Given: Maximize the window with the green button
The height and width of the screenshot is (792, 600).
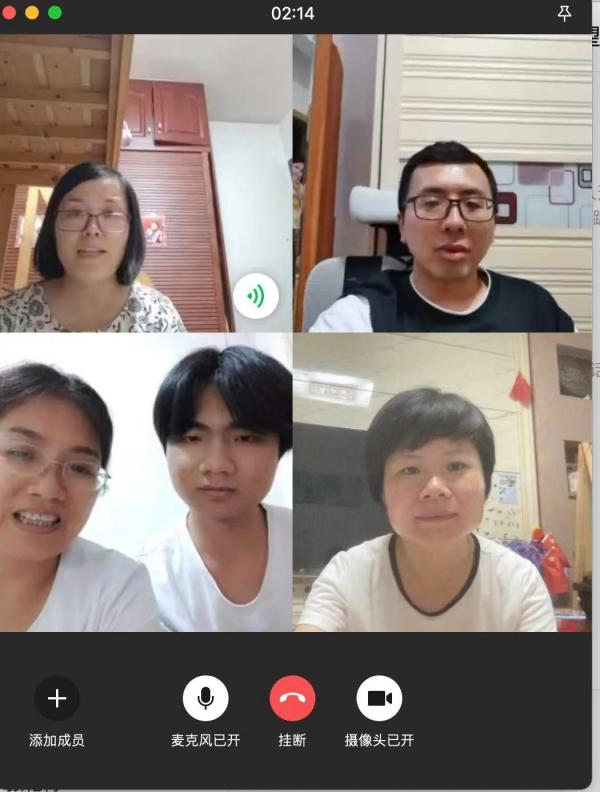Looking at the screenshot, I should click(55, 13).
